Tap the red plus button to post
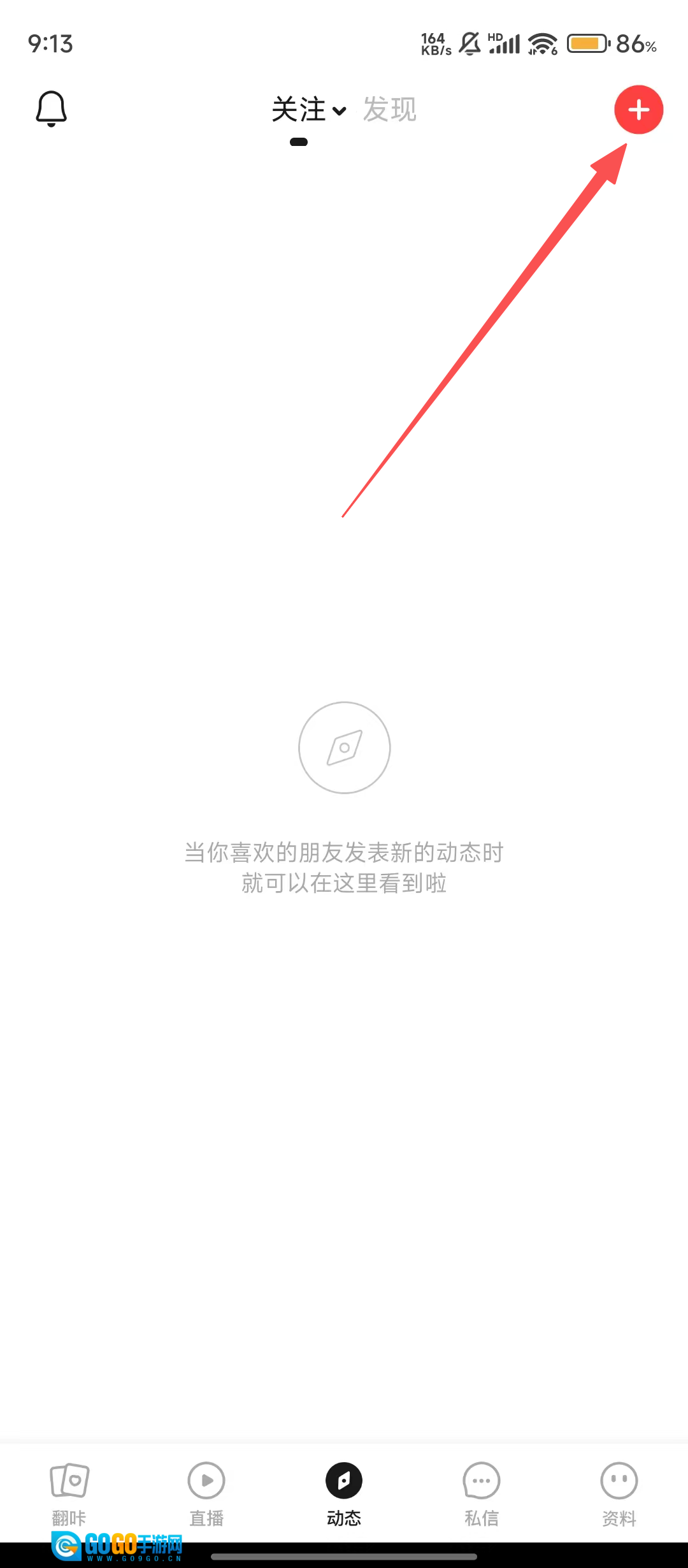This screenshot has width=688, height=1568. [x=638, y=110]
